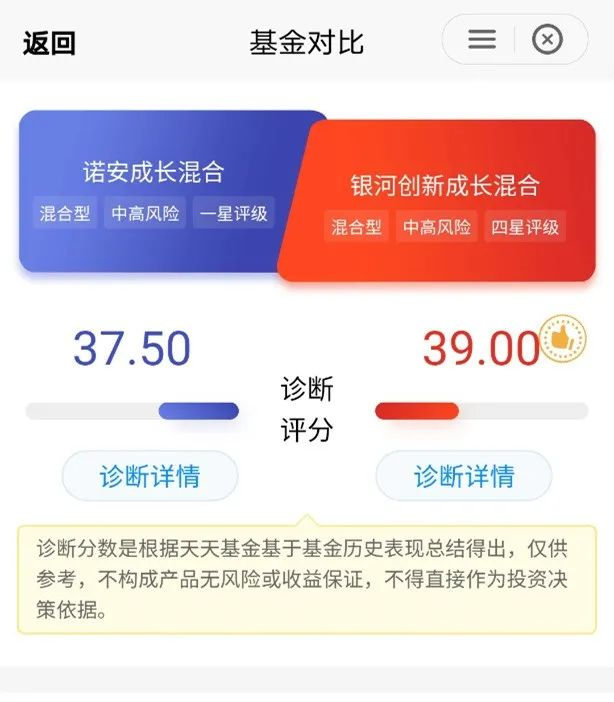Close the mini program with the X button
Image resolution: width=614 pixels, height=702 pixels.
tap(547, 40)
